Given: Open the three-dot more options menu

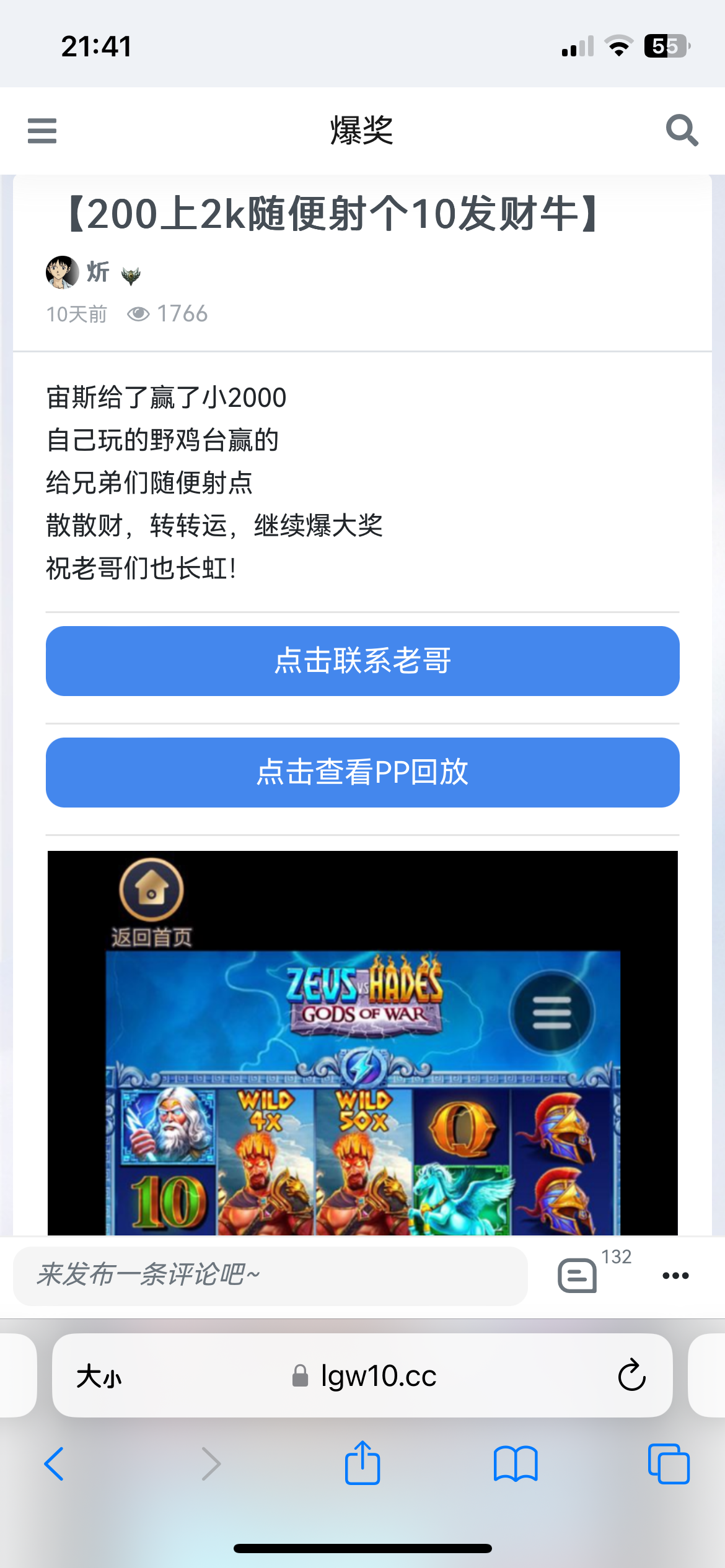Looking at the screenshot, I should click(675, 1275).
